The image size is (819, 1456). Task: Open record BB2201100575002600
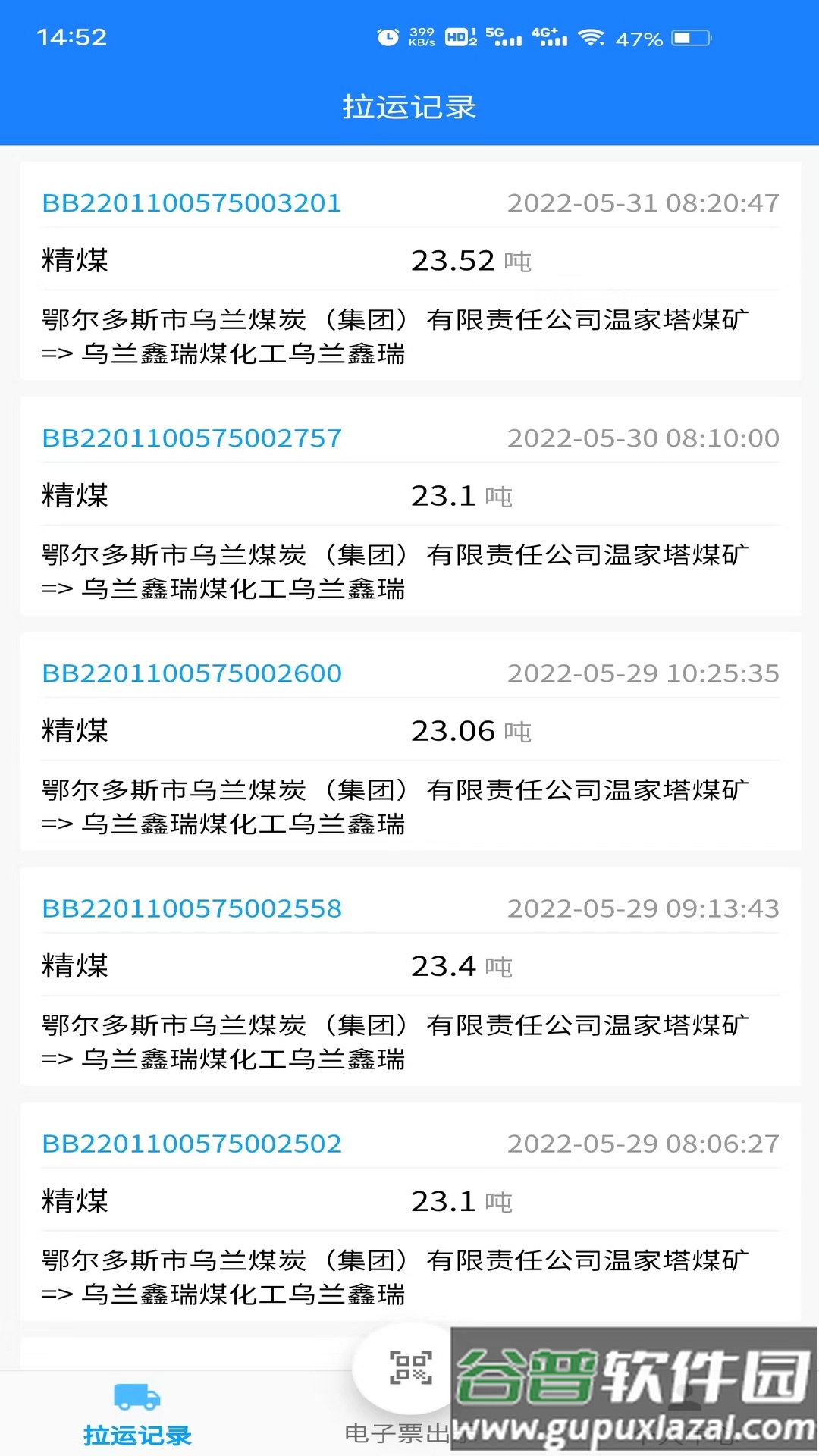coord(191,673)
